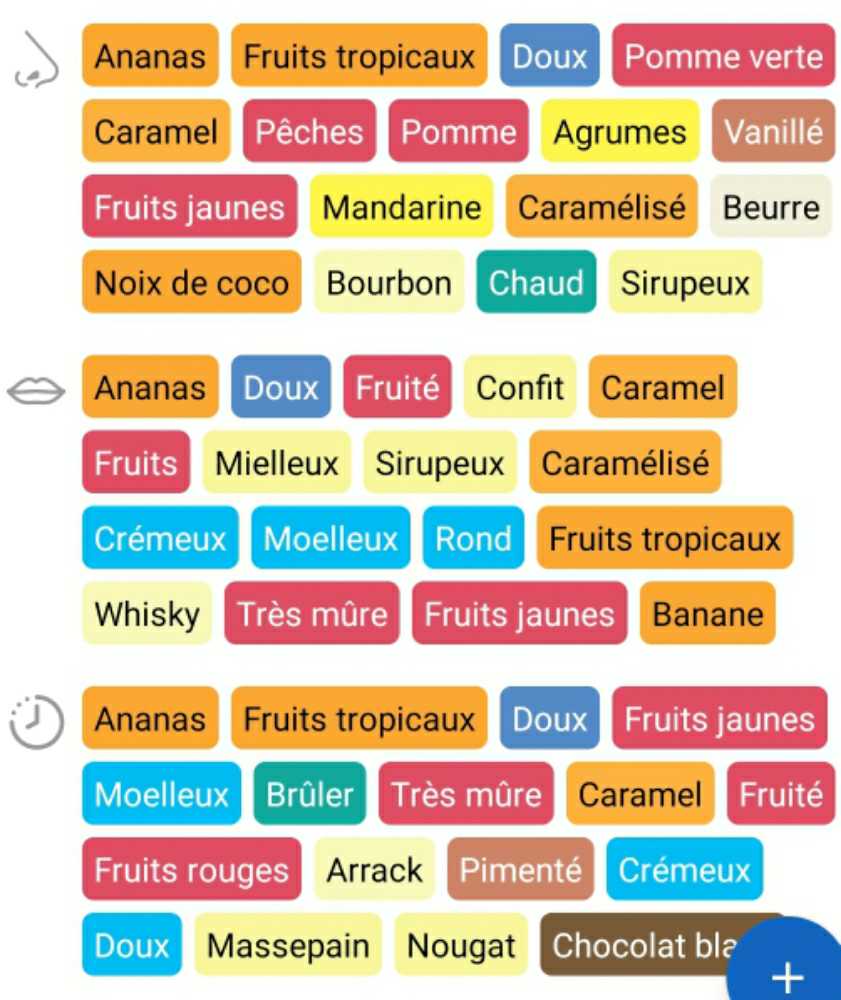Select the Pomme verte chip
This screenshot has width=841, height=1000.
click(723, 56)
